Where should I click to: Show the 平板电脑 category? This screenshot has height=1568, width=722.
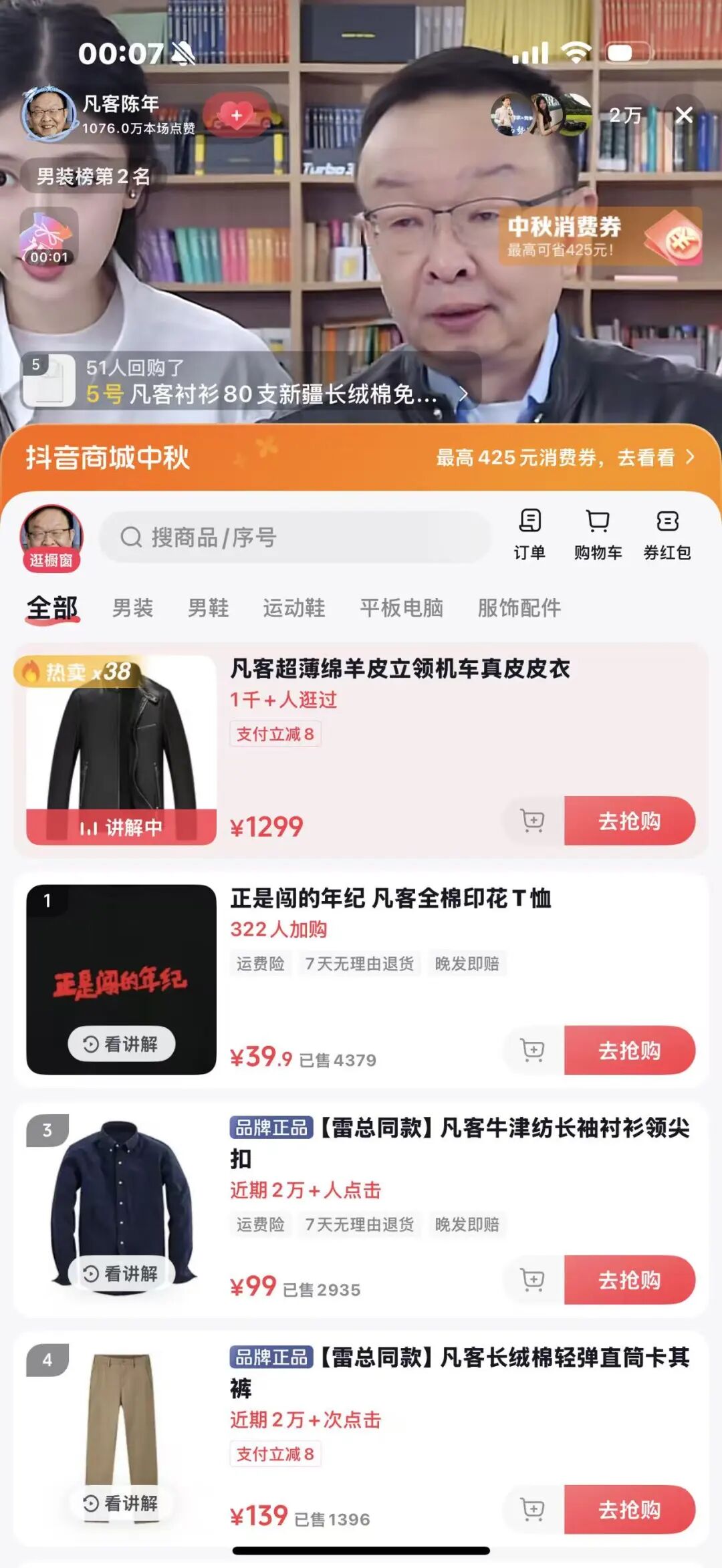click(x=401, y=608)
